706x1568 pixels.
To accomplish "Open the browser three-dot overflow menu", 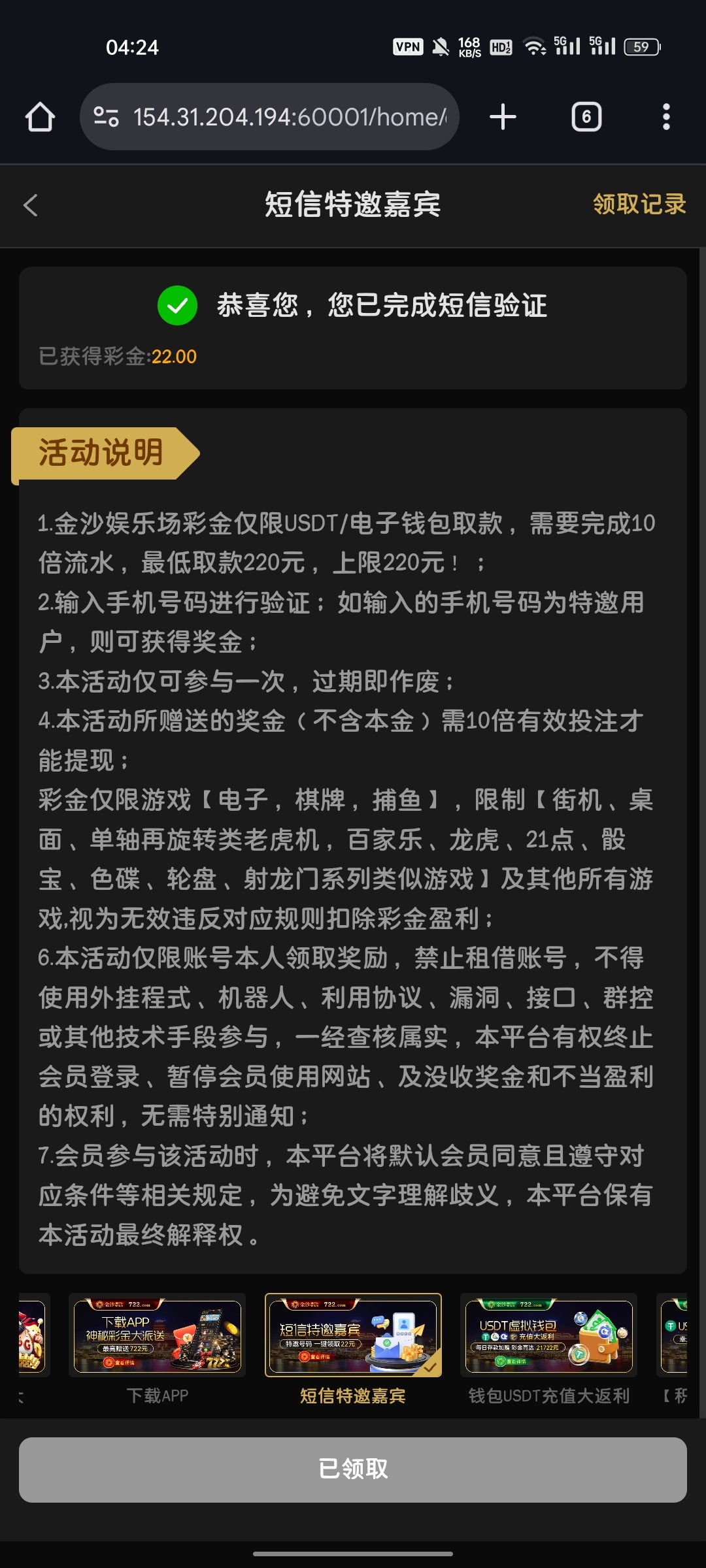I will 667,118.
